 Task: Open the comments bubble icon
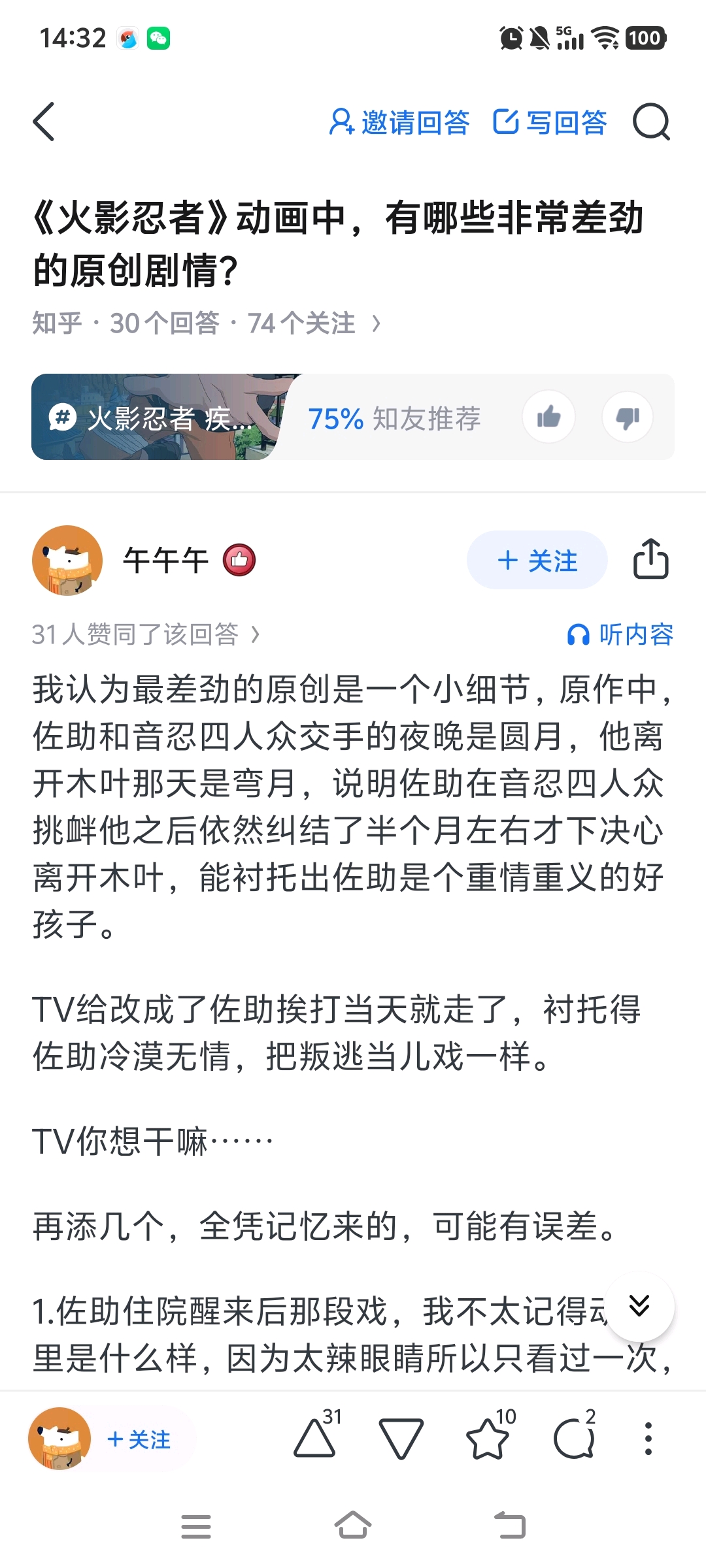coord(574,1439)
